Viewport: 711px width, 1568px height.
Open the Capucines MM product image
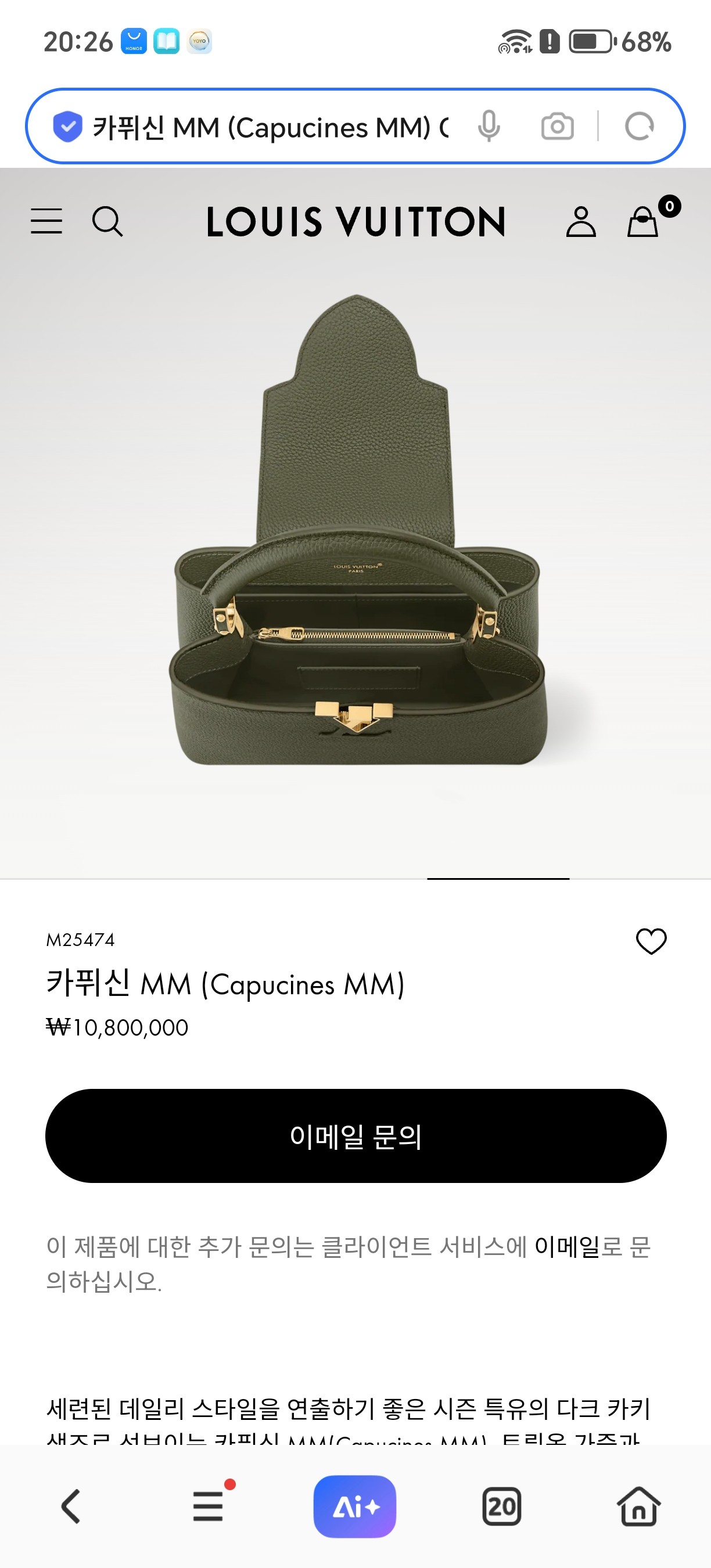tap(355, 530)
